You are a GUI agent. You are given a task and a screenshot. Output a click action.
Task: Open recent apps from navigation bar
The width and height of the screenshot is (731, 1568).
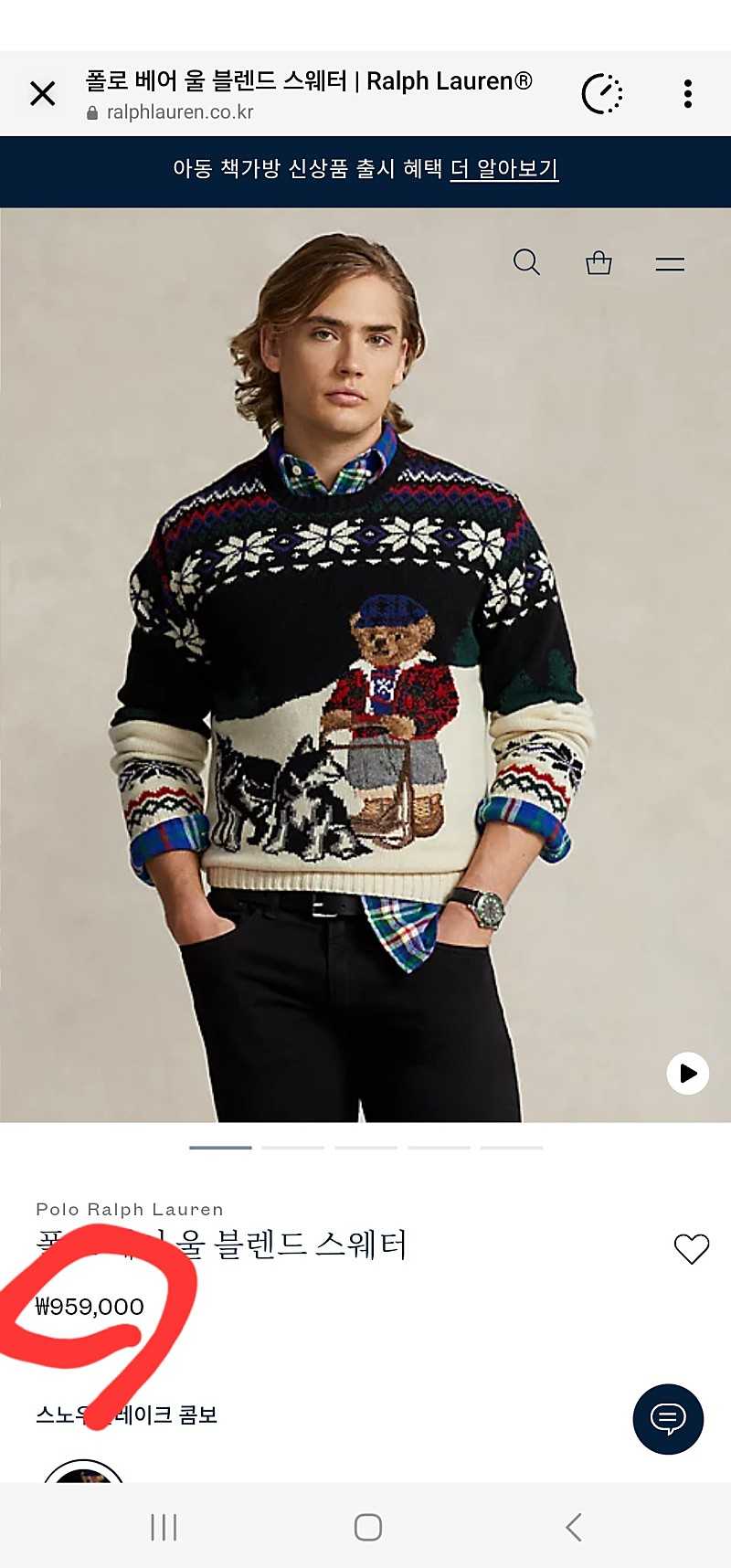coord(164,1527)
